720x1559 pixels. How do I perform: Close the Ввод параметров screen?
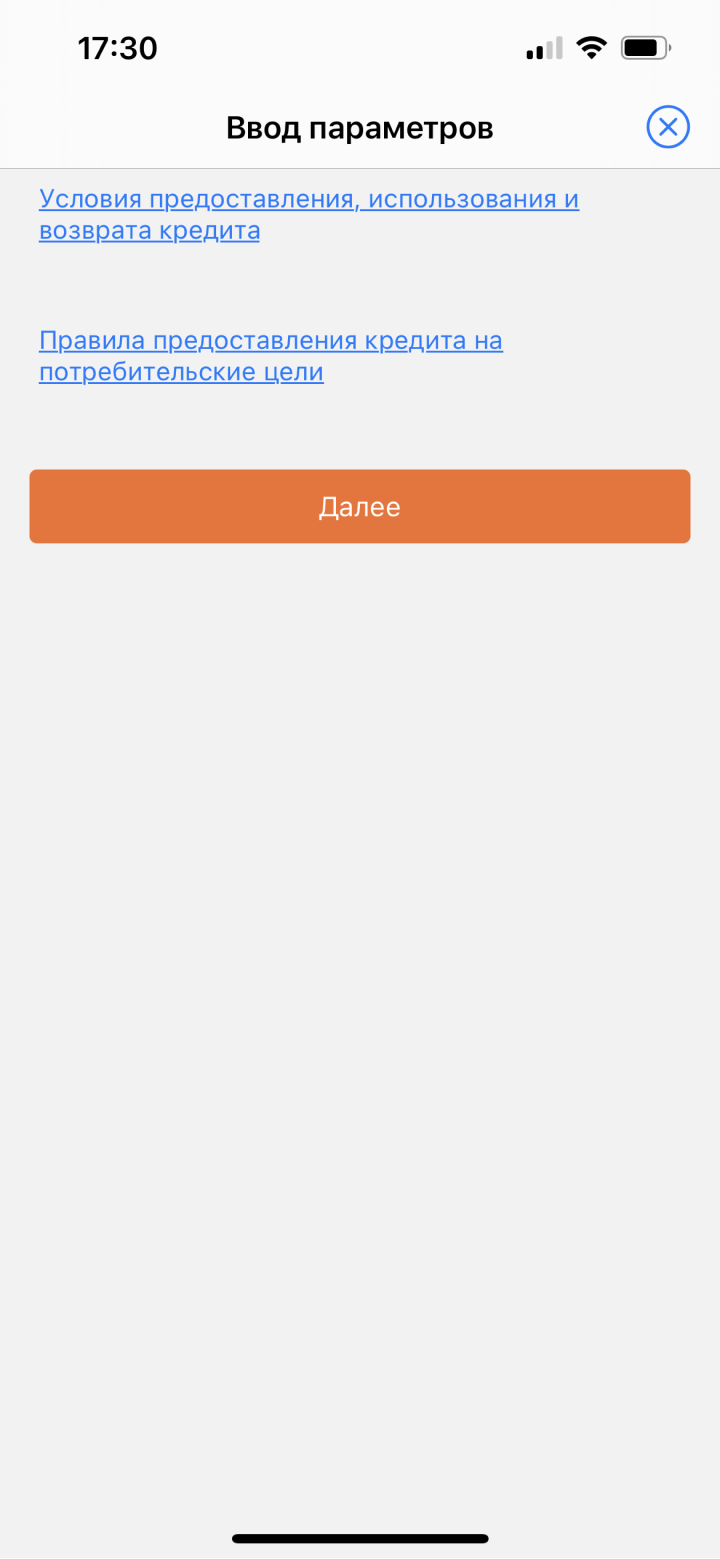[668, 128]
